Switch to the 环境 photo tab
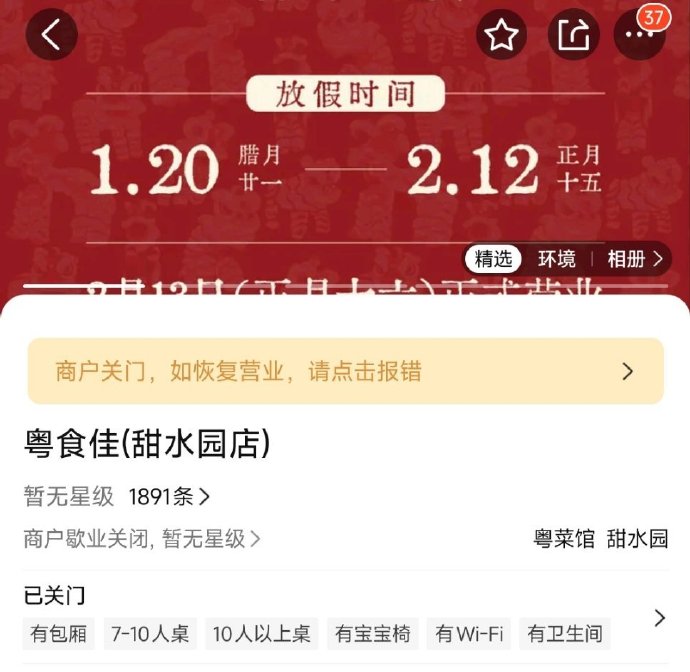Screen dimensions: 690x672 557,259
